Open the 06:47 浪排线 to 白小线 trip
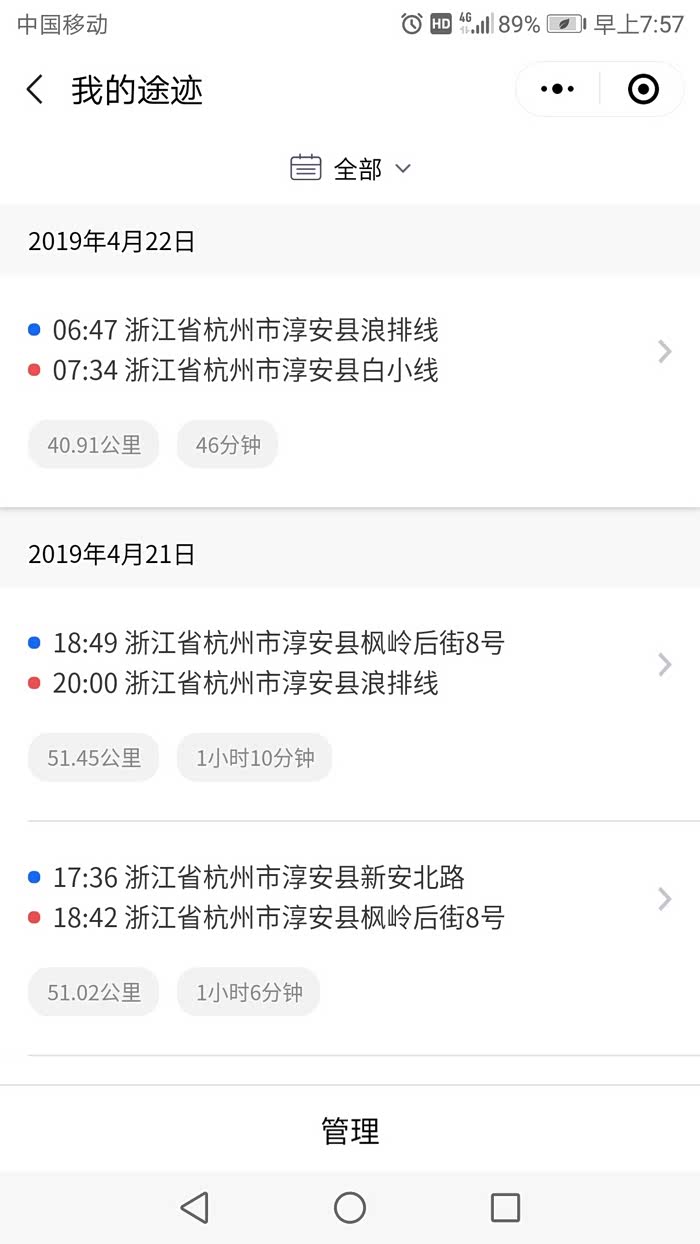Viewport: 700px width, 1244px height. point(350,390)
